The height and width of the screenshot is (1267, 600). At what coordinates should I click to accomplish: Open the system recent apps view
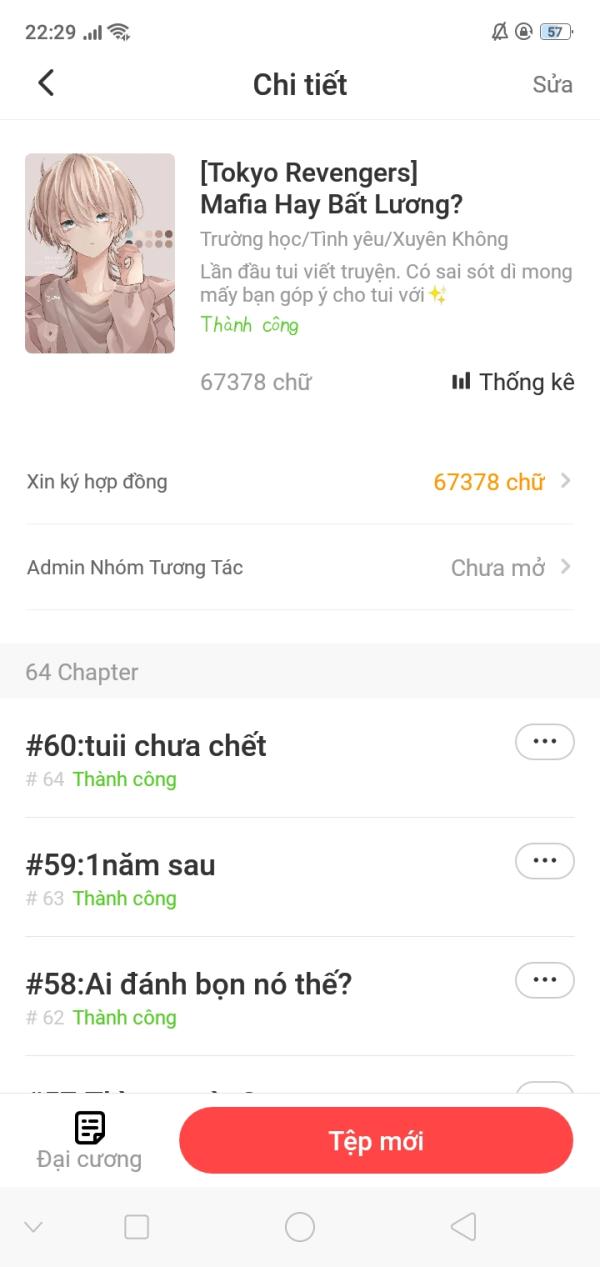click(136, 1227)
